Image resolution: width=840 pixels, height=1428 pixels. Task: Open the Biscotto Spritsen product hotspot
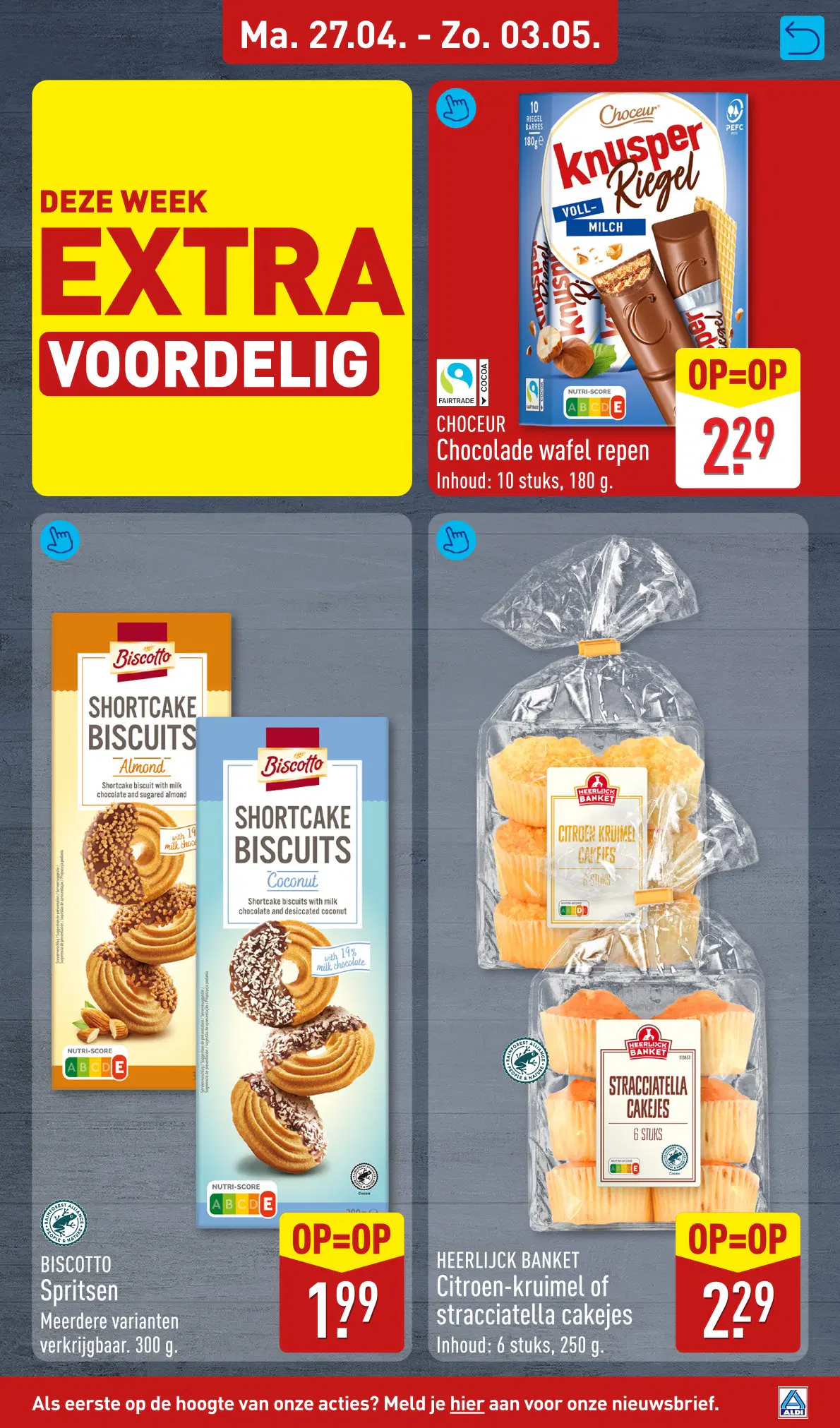point(60,541)
